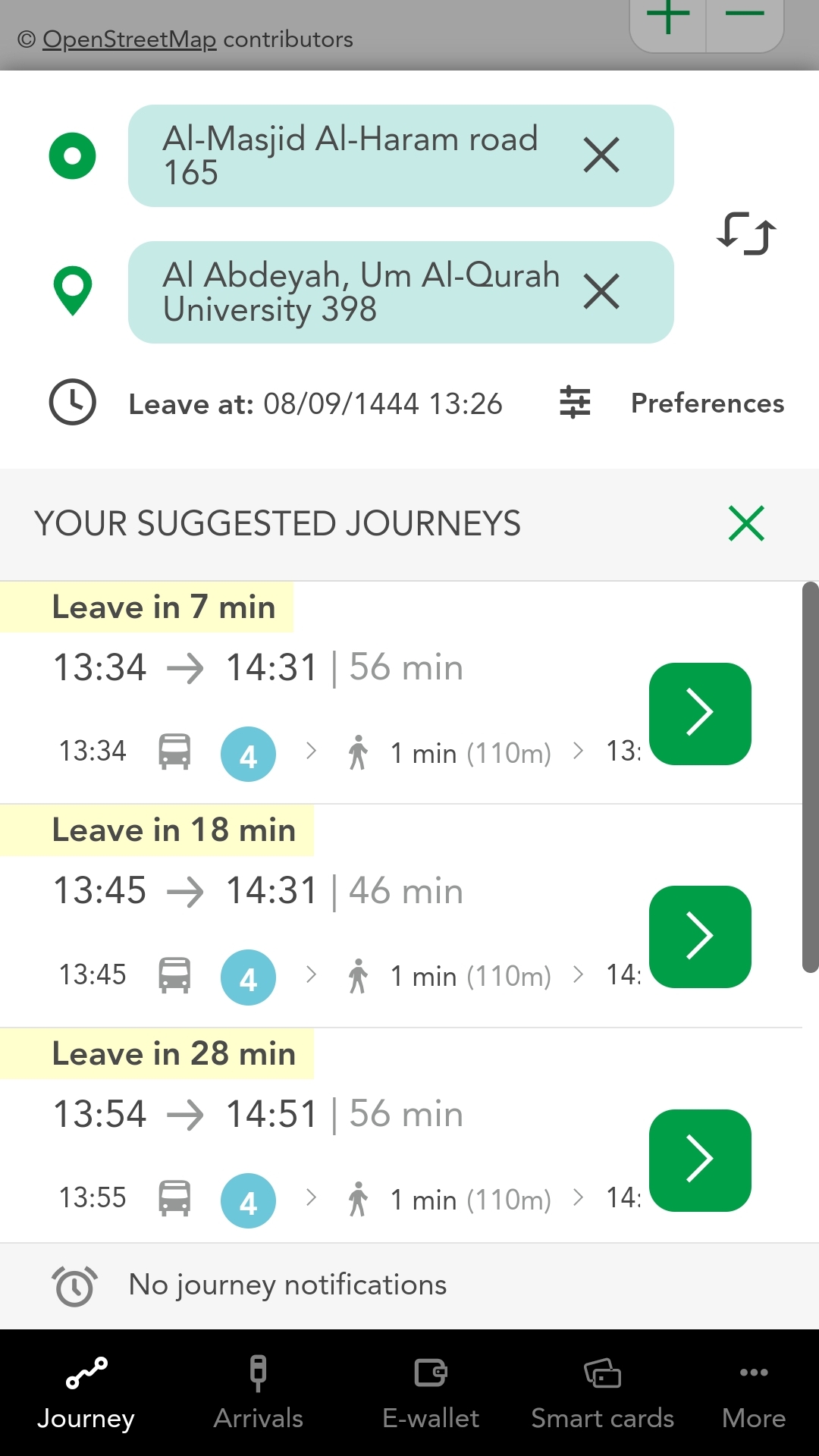819x1456 pixels.
Task: Select the Journey tab
Action: pyautogui.click(x=86, y=1393)
